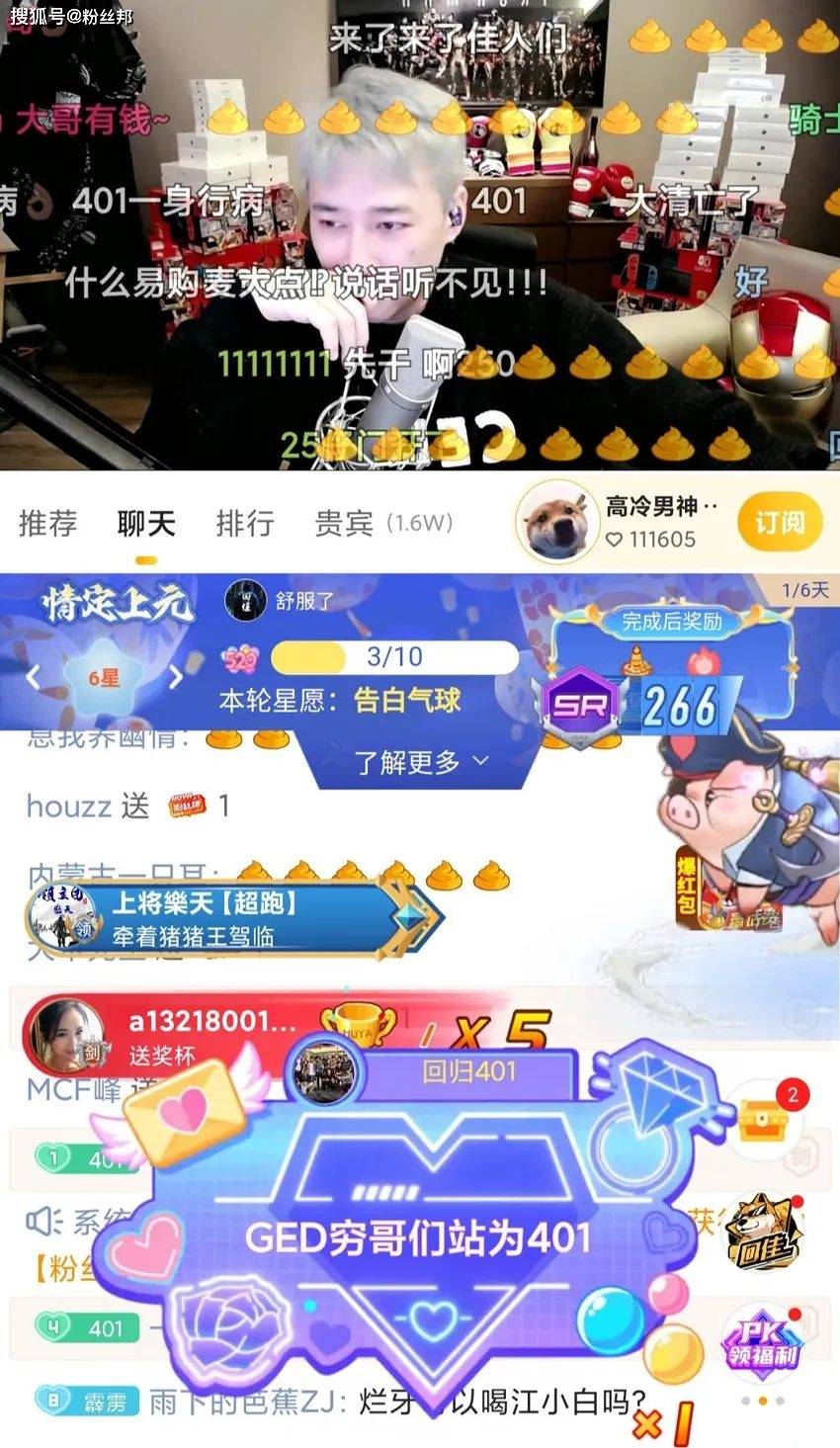Screen dimensions: 840x1448
Task: Subscribe with the 订阅 button
Action: 779,523
